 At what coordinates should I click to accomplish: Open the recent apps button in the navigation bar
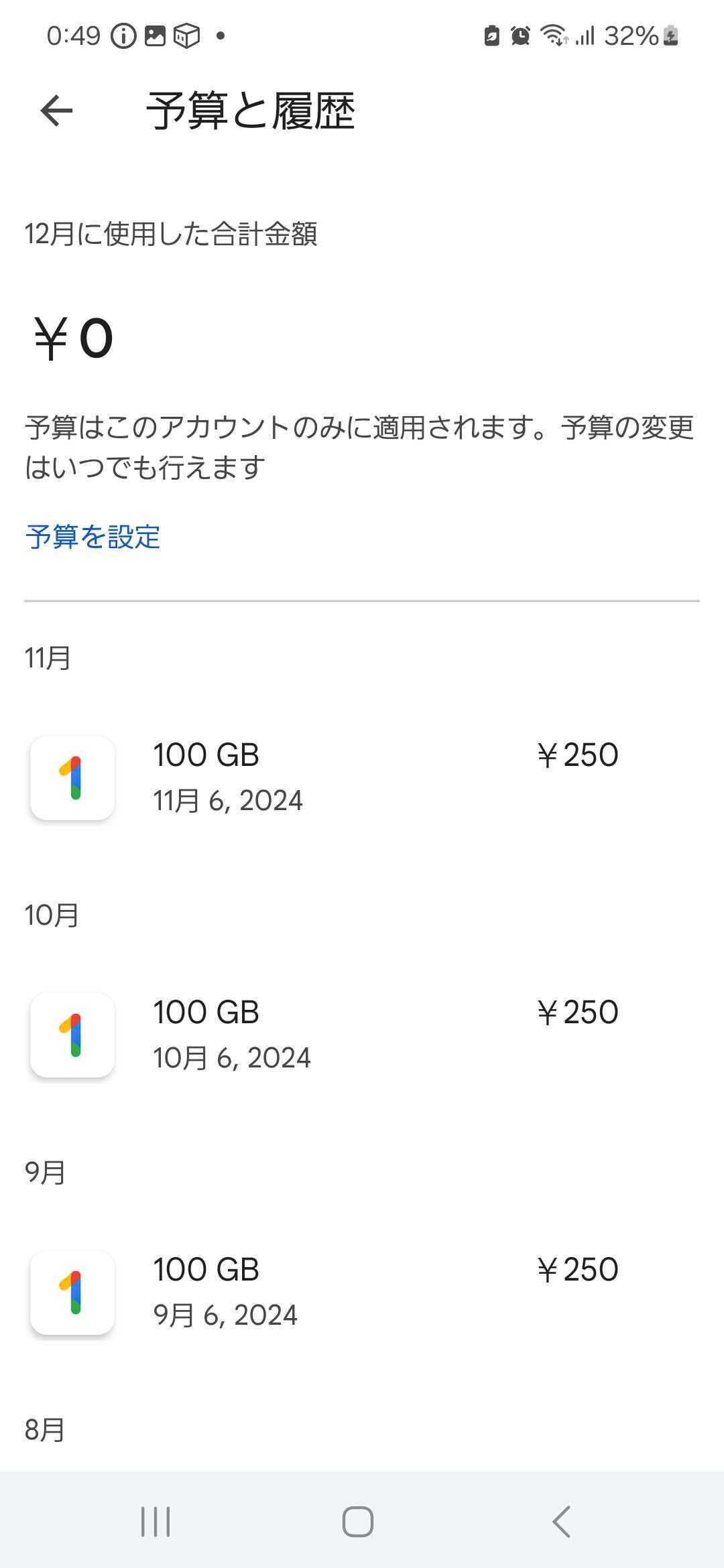tap(156, 1521)
